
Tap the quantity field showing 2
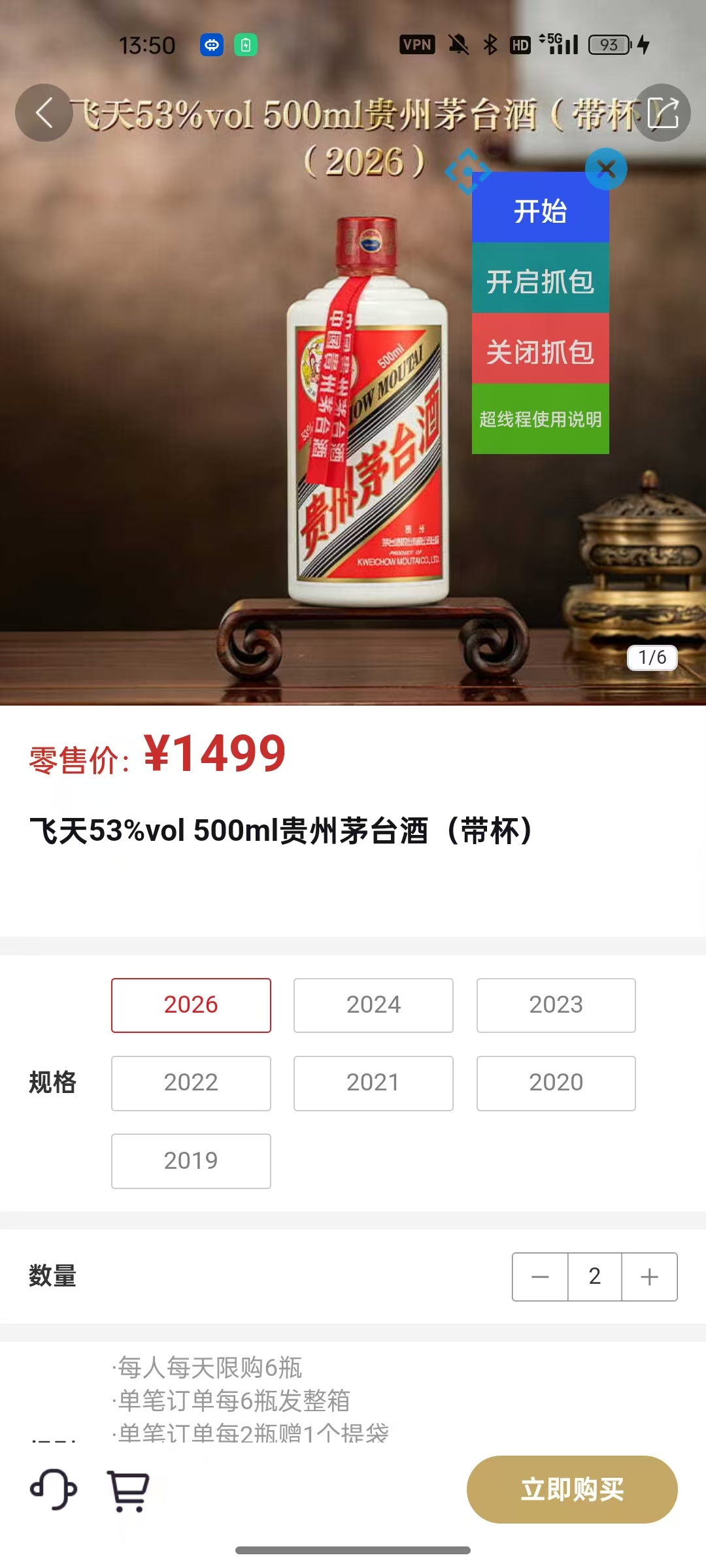click(594, 1277)
